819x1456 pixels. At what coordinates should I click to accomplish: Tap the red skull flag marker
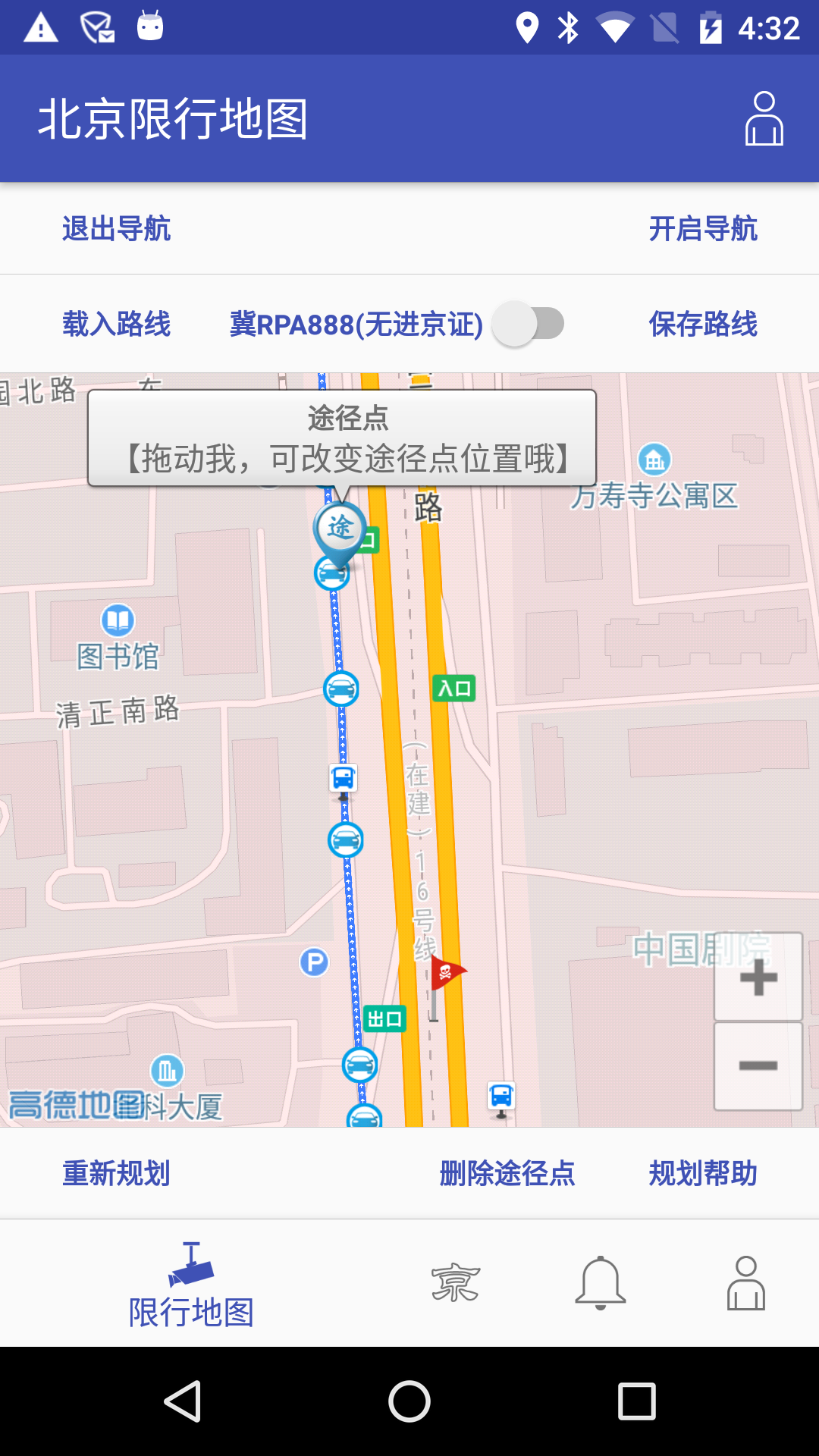click(x=445, y=978)
